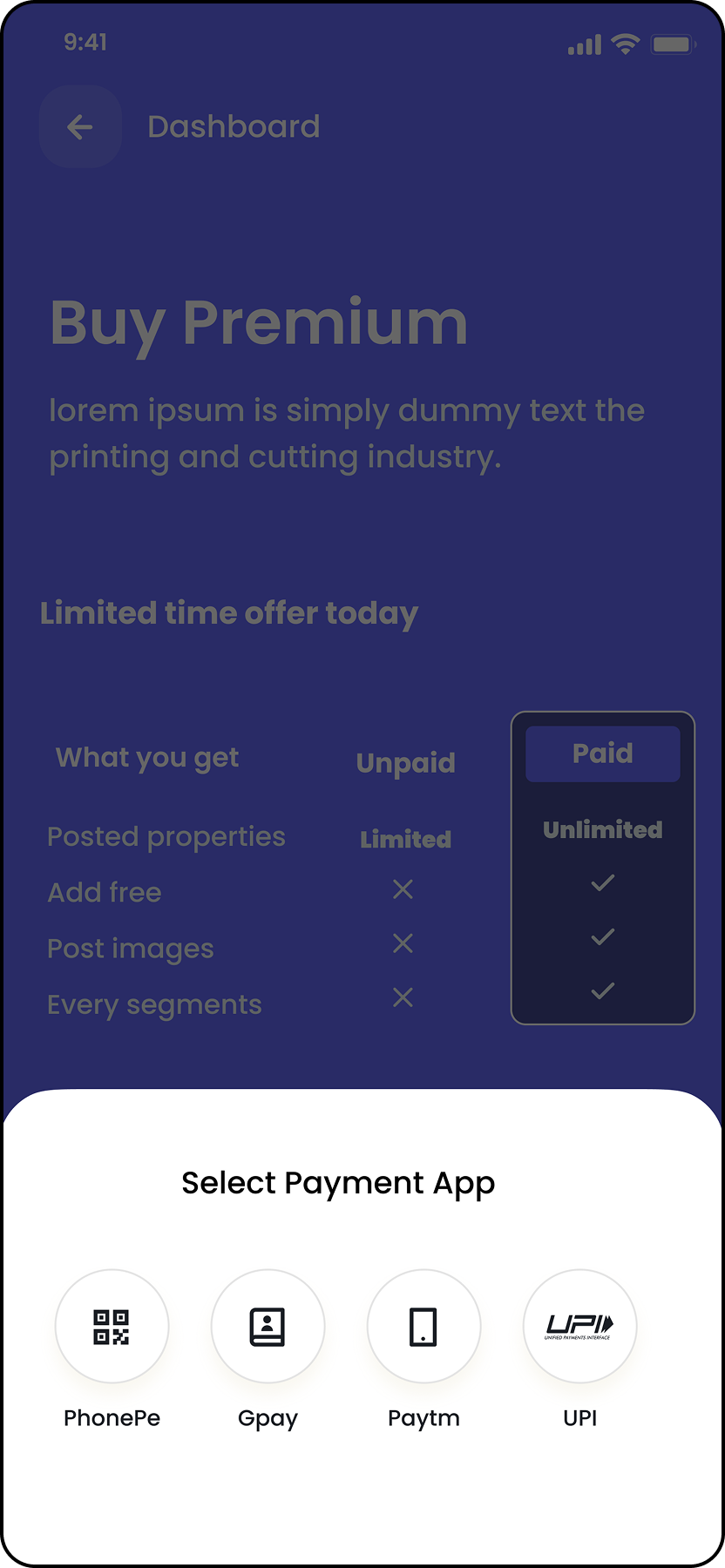This screenshot has height=1568, width=725.
Task: Go back using the arrow button
Action: pyautogui.click(x=80, y=127)
